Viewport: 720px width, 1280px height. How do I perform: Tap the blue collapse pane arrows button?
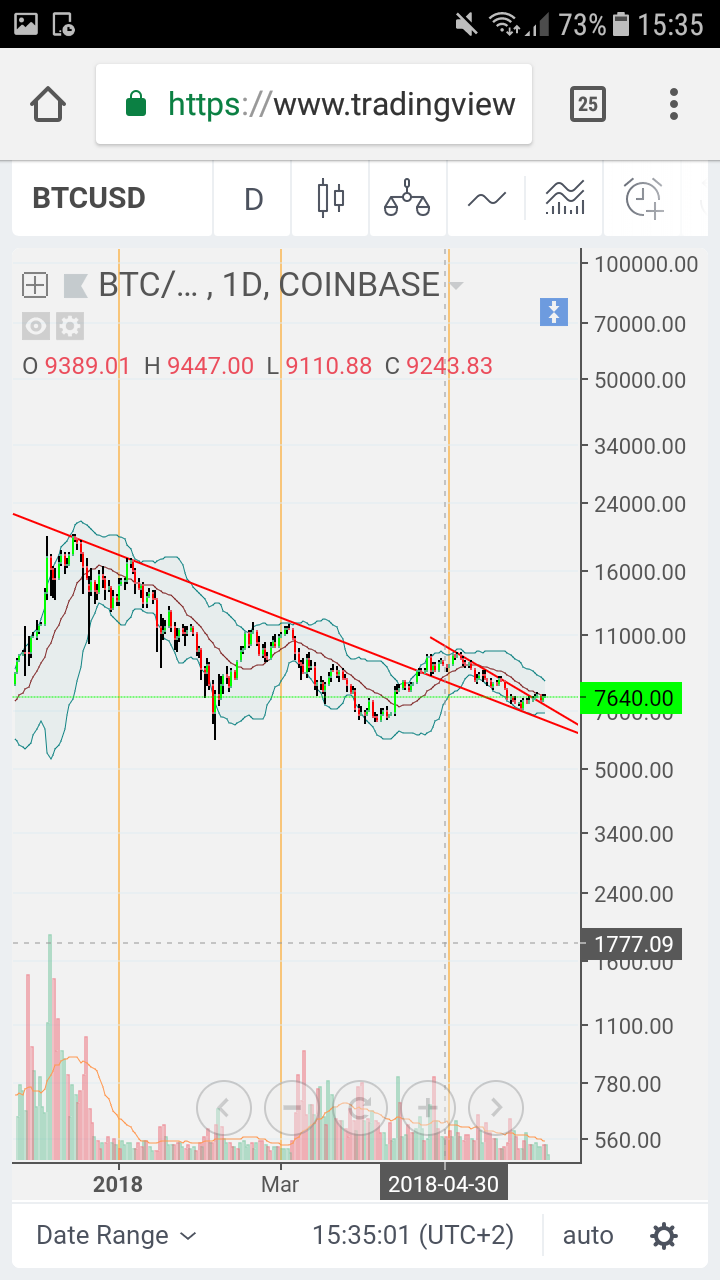pos(553,312)
